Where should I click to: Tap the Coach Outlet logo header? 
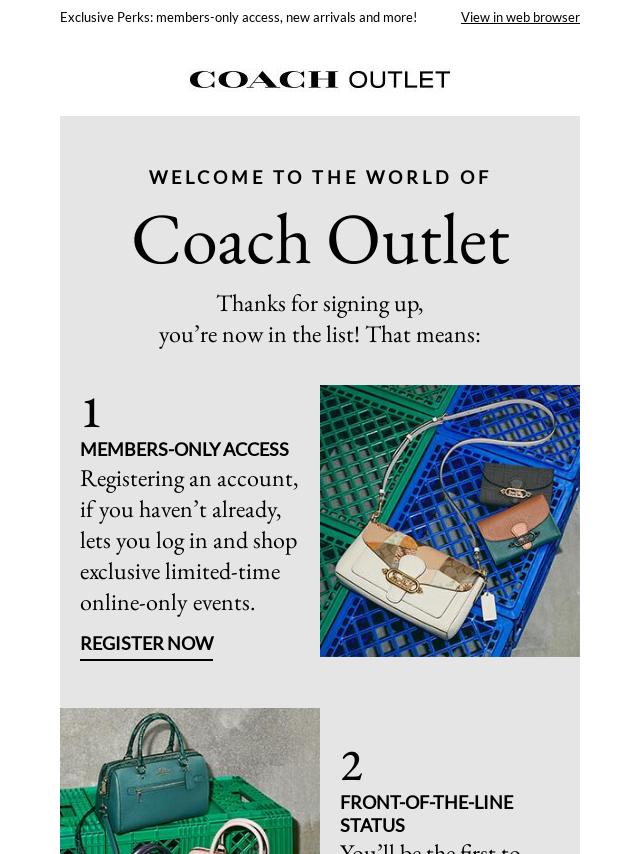320,80
